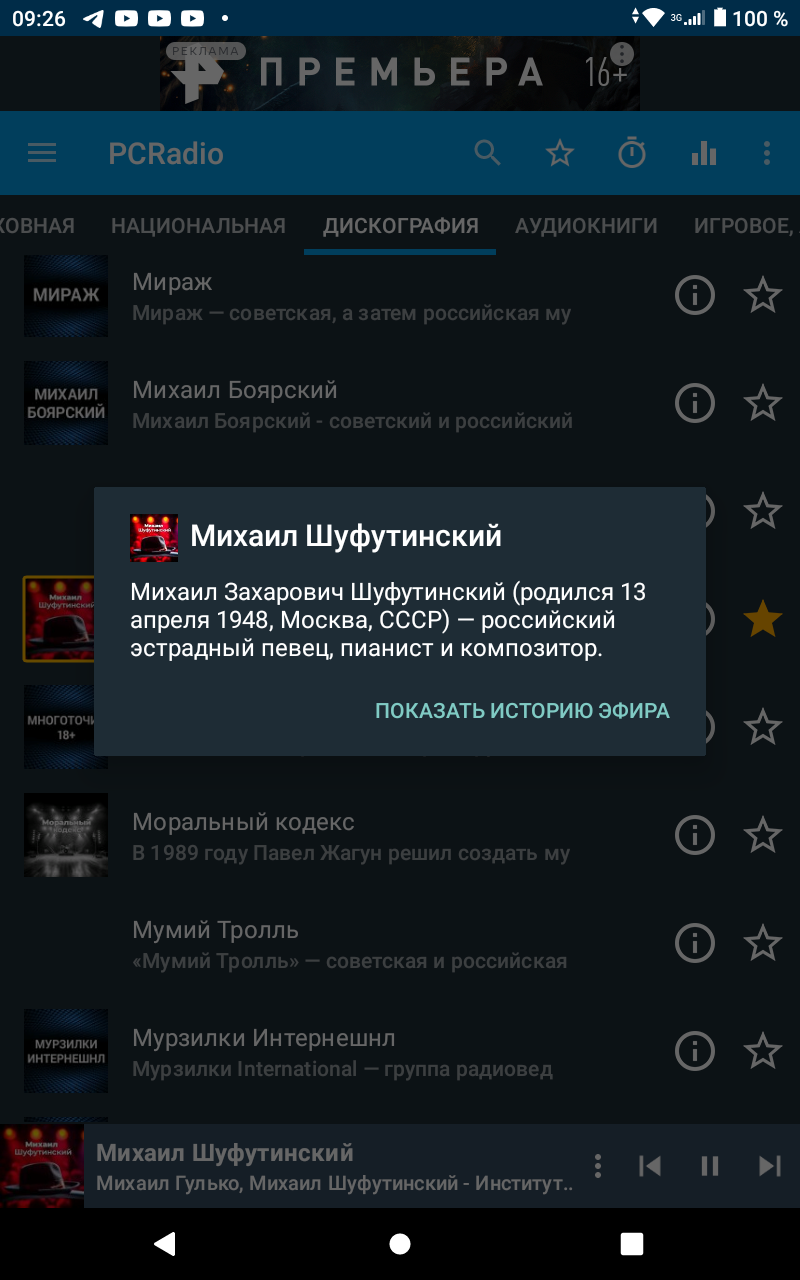The width and height of the screenshot is (800, 1280).
Task: Show info for Мумий Тролль
Action: pyautogui.click(x=695, y=943)
